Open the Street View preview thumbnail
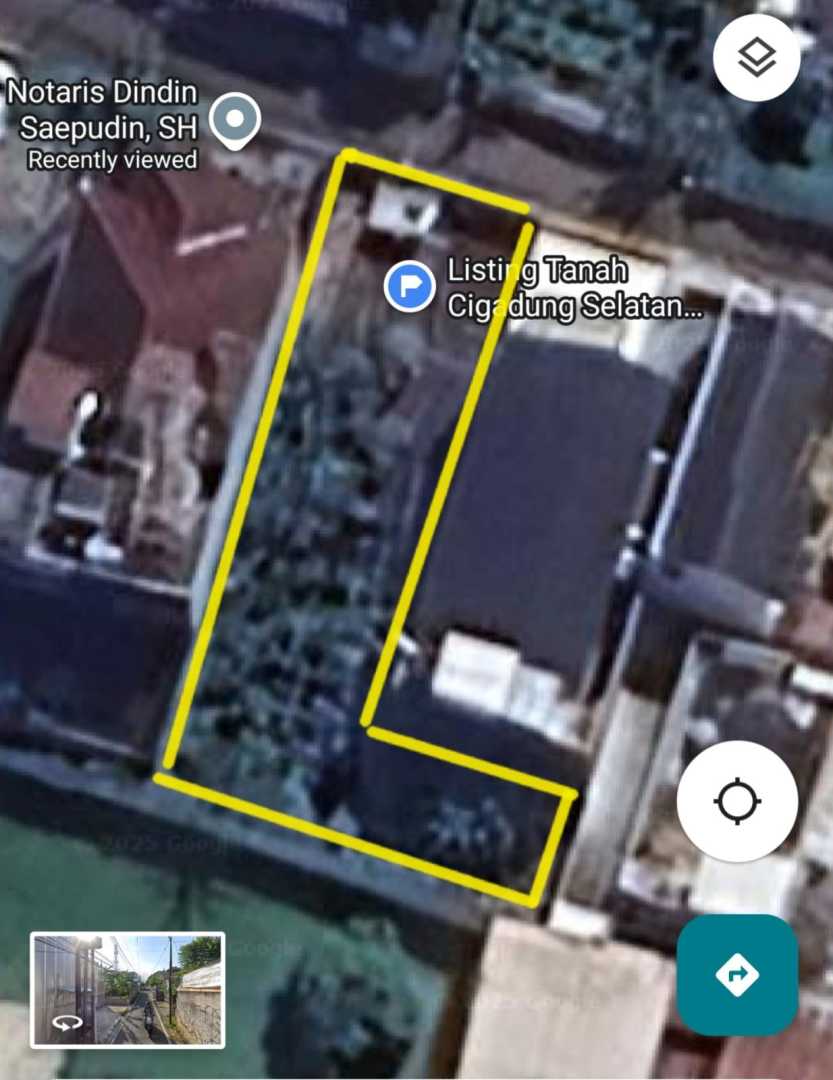 pos(128,989)
